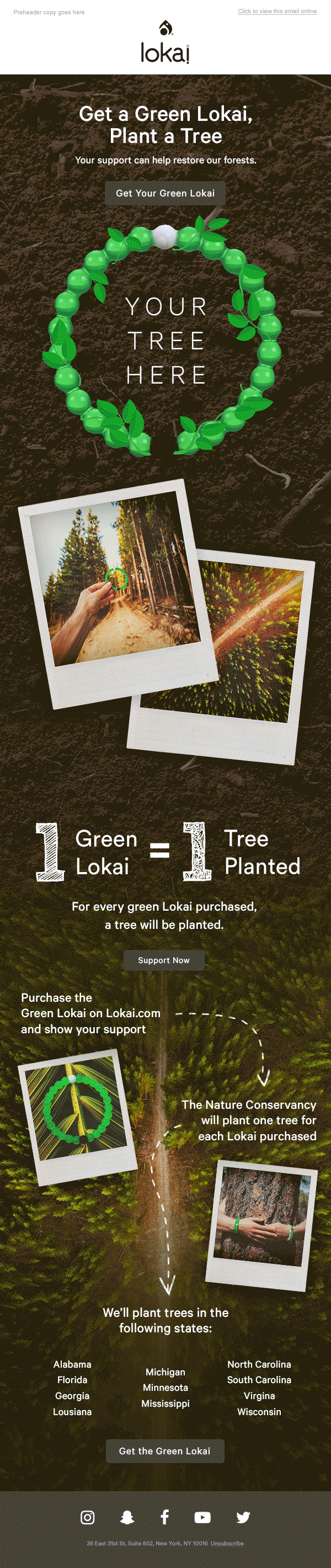Tap the Get Your Green Lokai button
Image resolution: width=331 pixels, height=1568 pixels.
(x=165, y=193)
